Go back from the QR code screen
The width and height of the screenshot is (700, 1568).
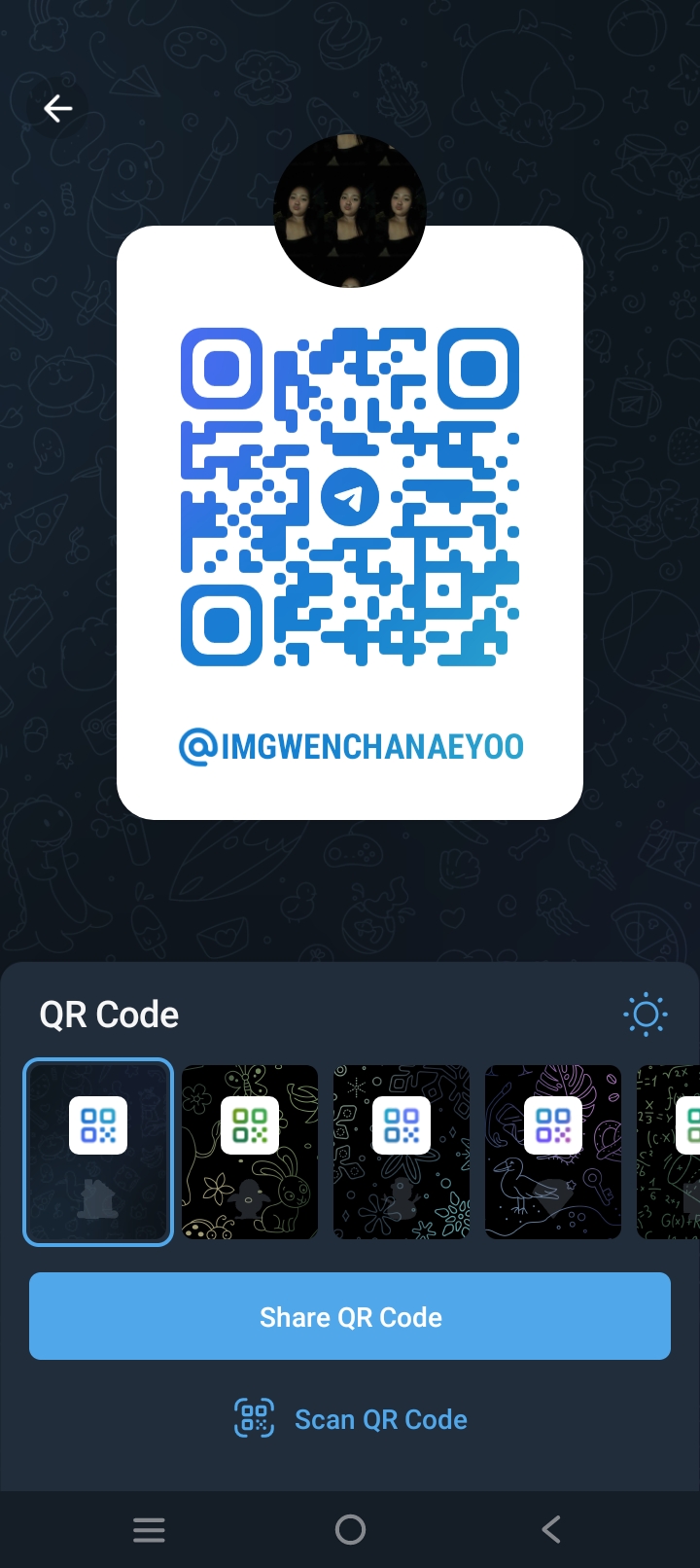(x=58, y=109)
